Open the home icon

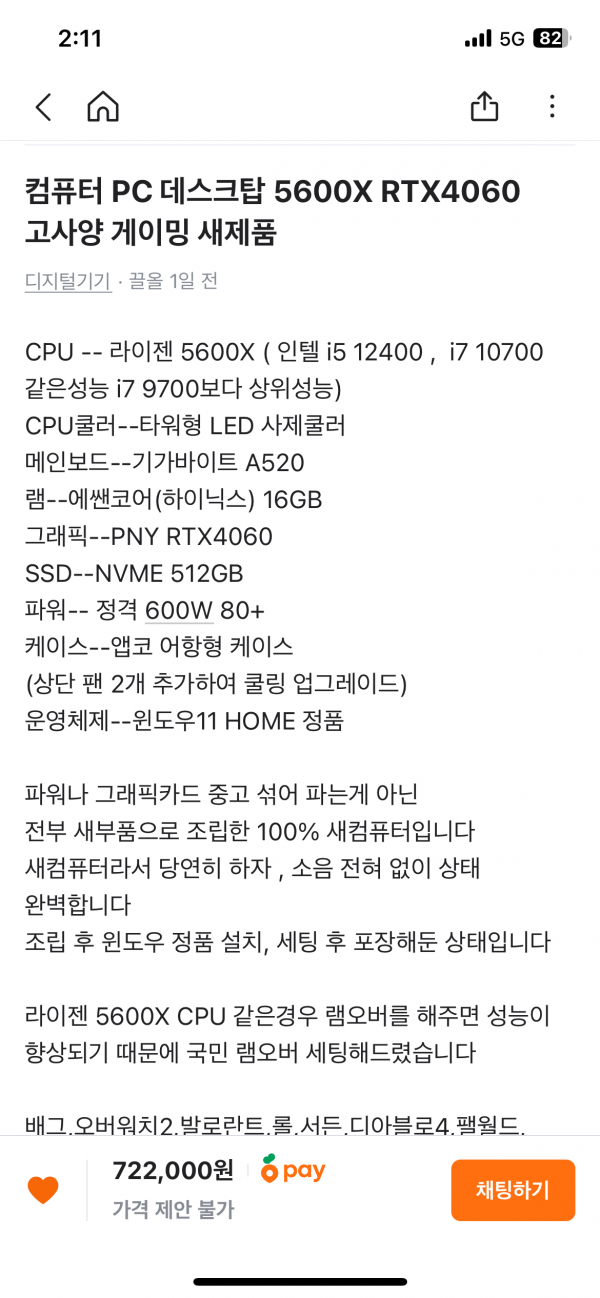(x=103, y=106)
